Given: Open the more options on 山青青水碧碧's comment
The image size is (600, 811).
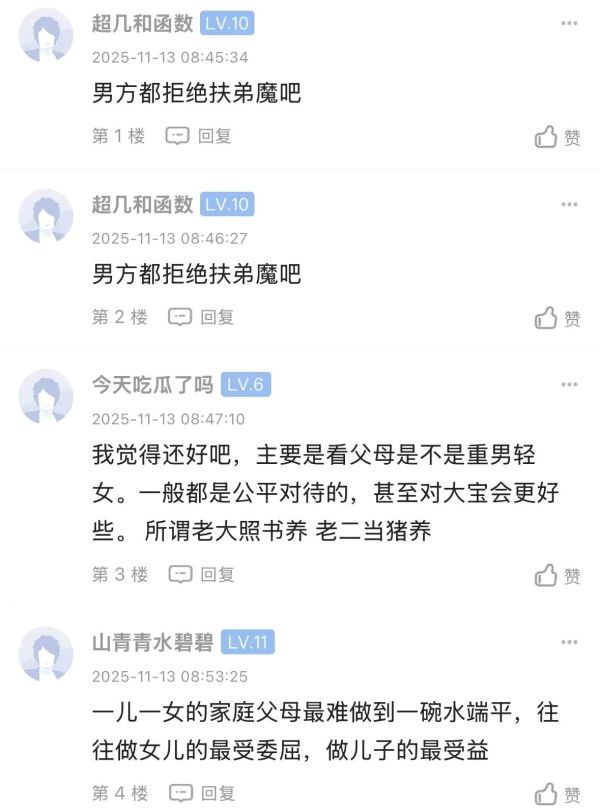Looking at the screenshot, I should (x=569, y=642).
